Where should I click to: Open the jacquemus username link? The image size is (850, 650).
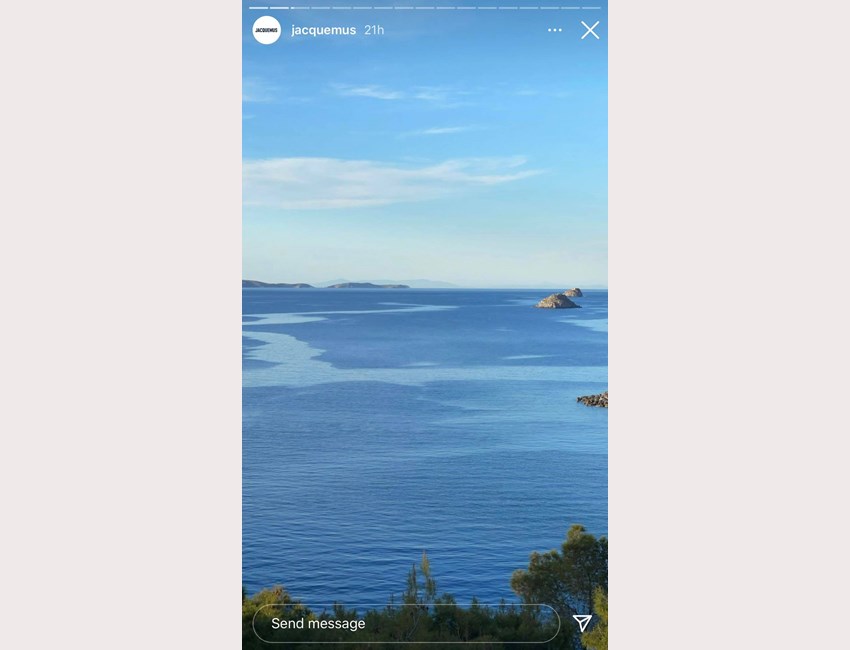point(323,30)
